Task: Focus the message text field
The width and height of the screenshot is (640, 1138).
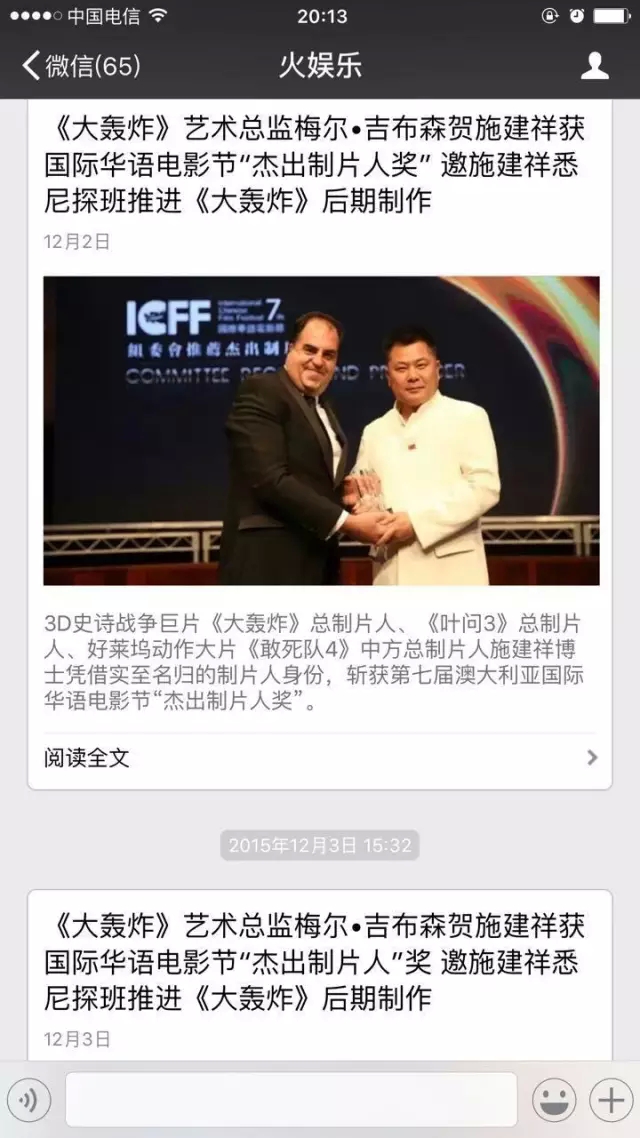Action: [x=291, y=1101]
